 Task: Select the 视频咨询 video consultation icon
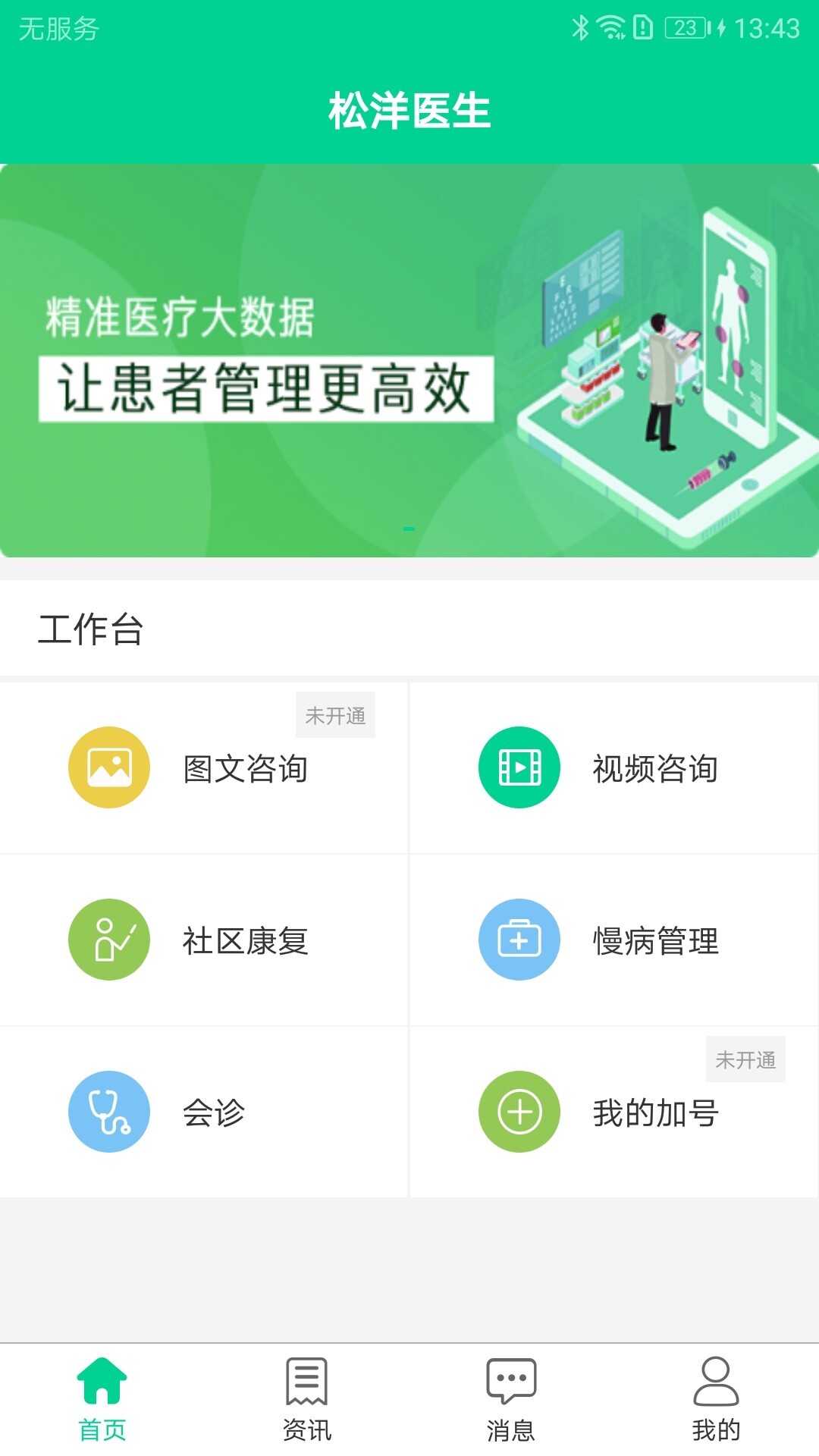[519, 767]
